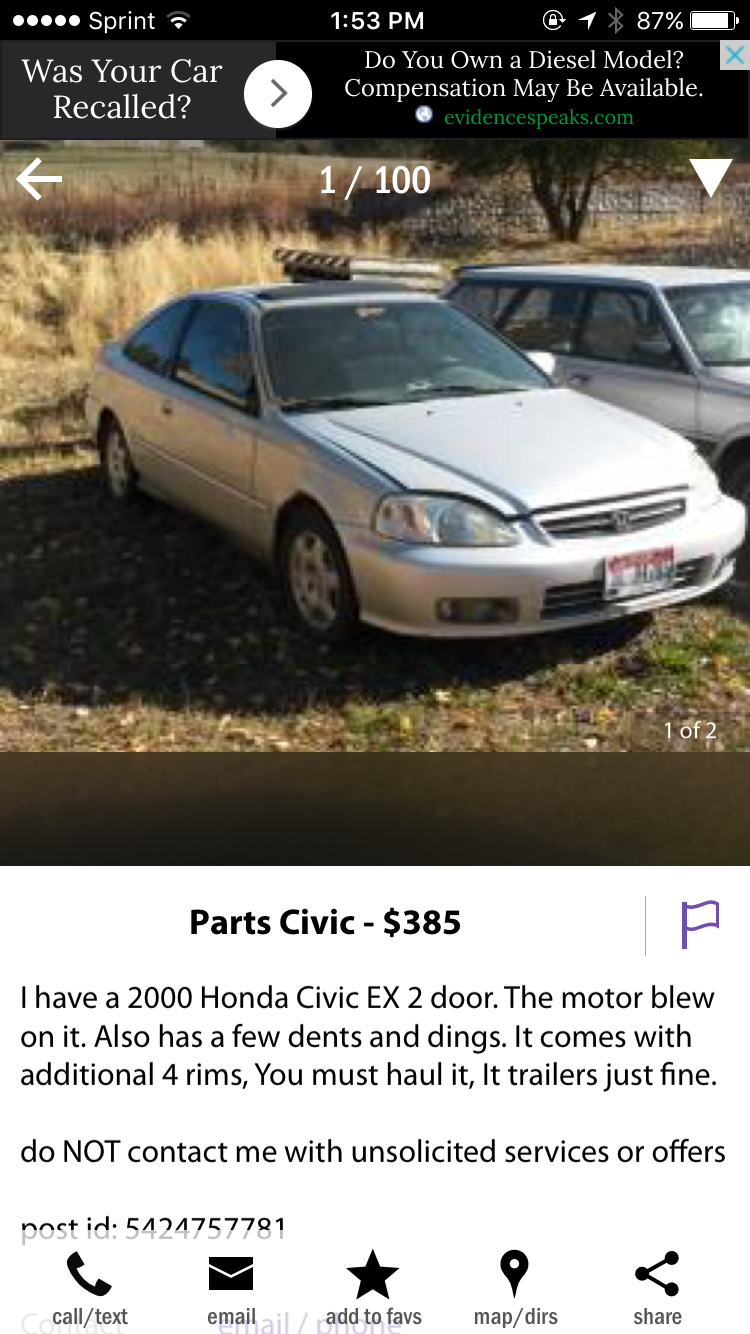750x1334 pixels.
Task: Open the dropdown triangle menu
Action: 711,178
